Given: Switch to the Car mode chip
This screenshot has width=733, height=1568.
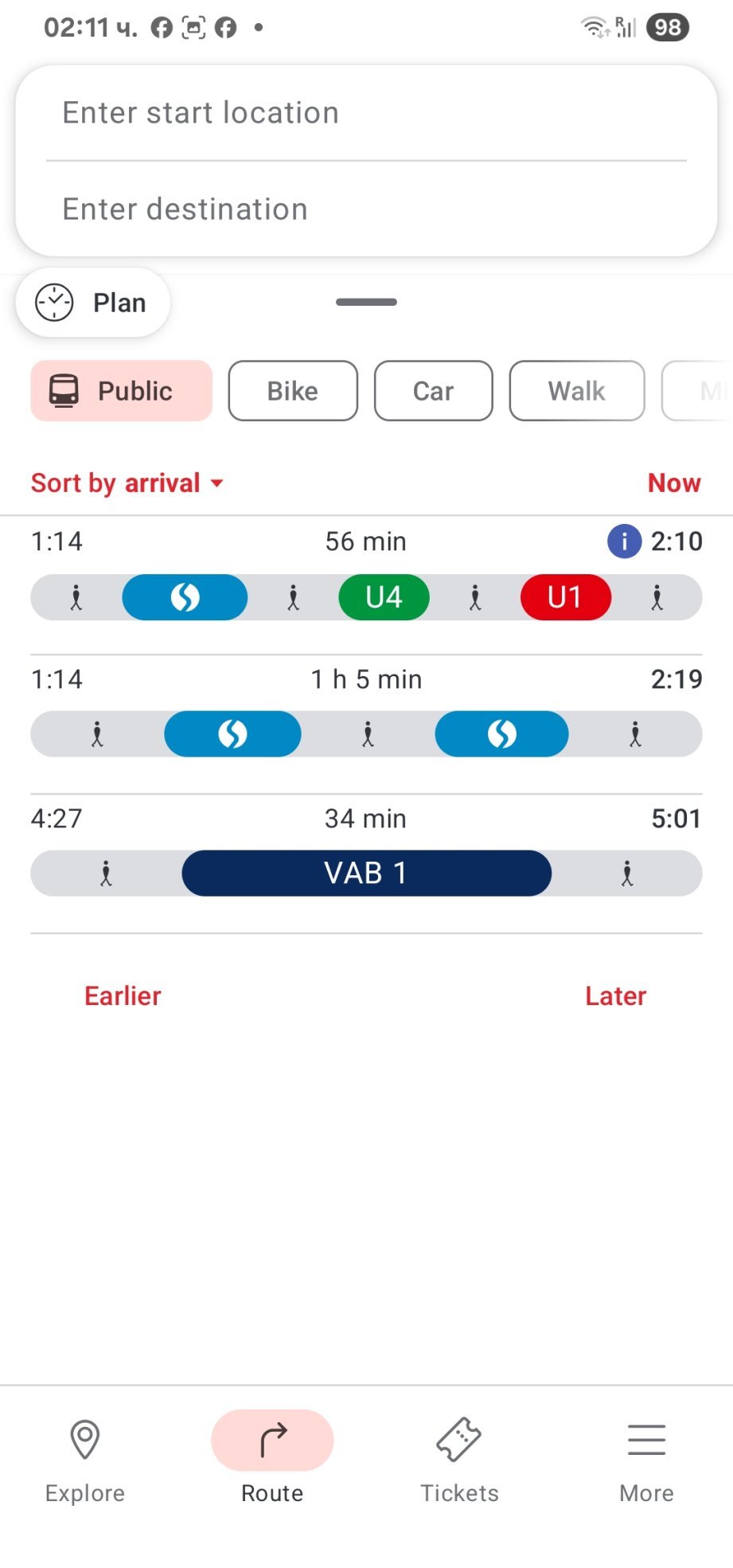Looking at the screenshot, I should click(x=434, y=391).
